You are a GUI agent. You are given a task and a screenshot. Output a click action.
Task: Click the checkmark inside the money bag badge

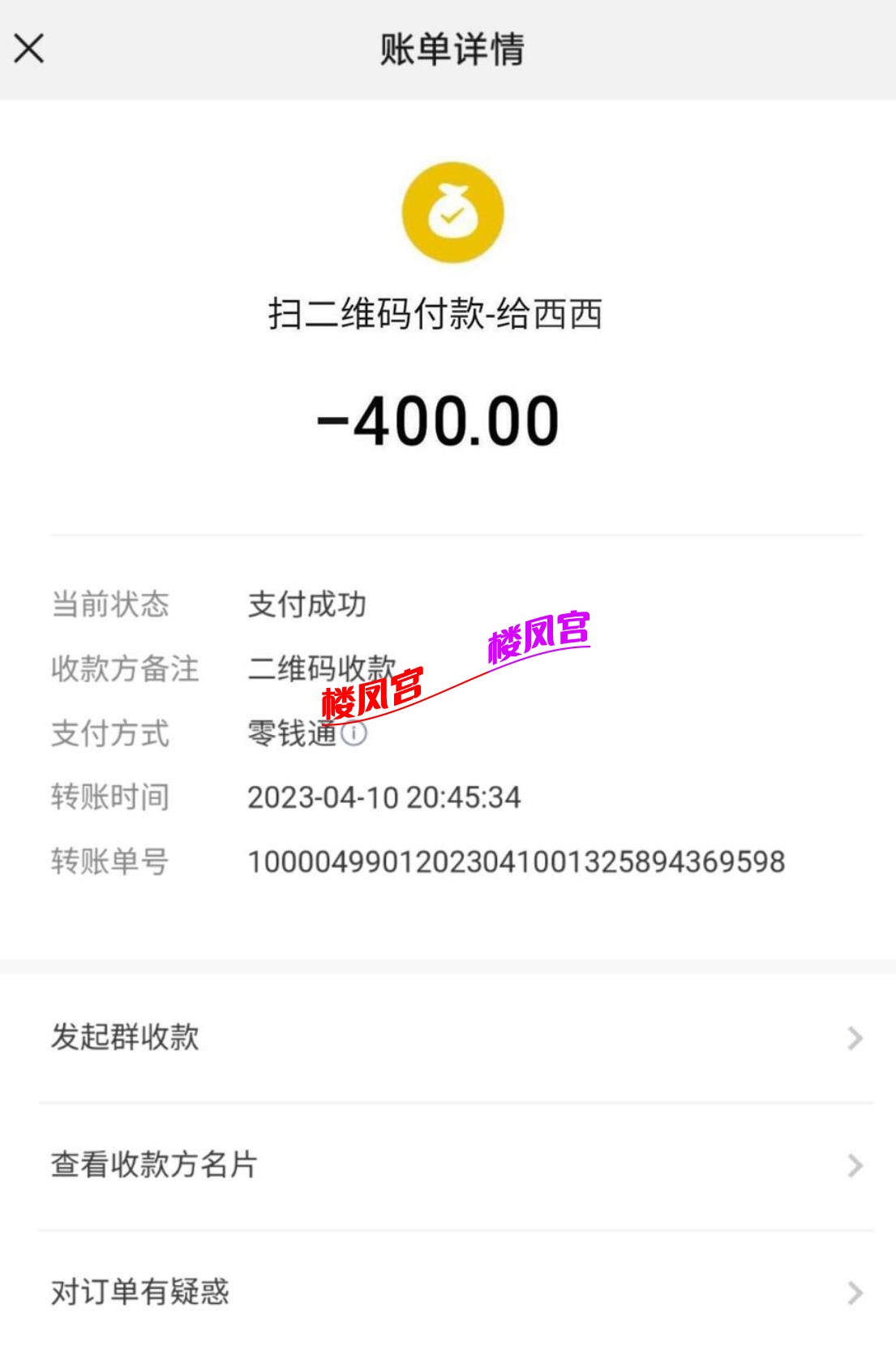click(452, 216)
